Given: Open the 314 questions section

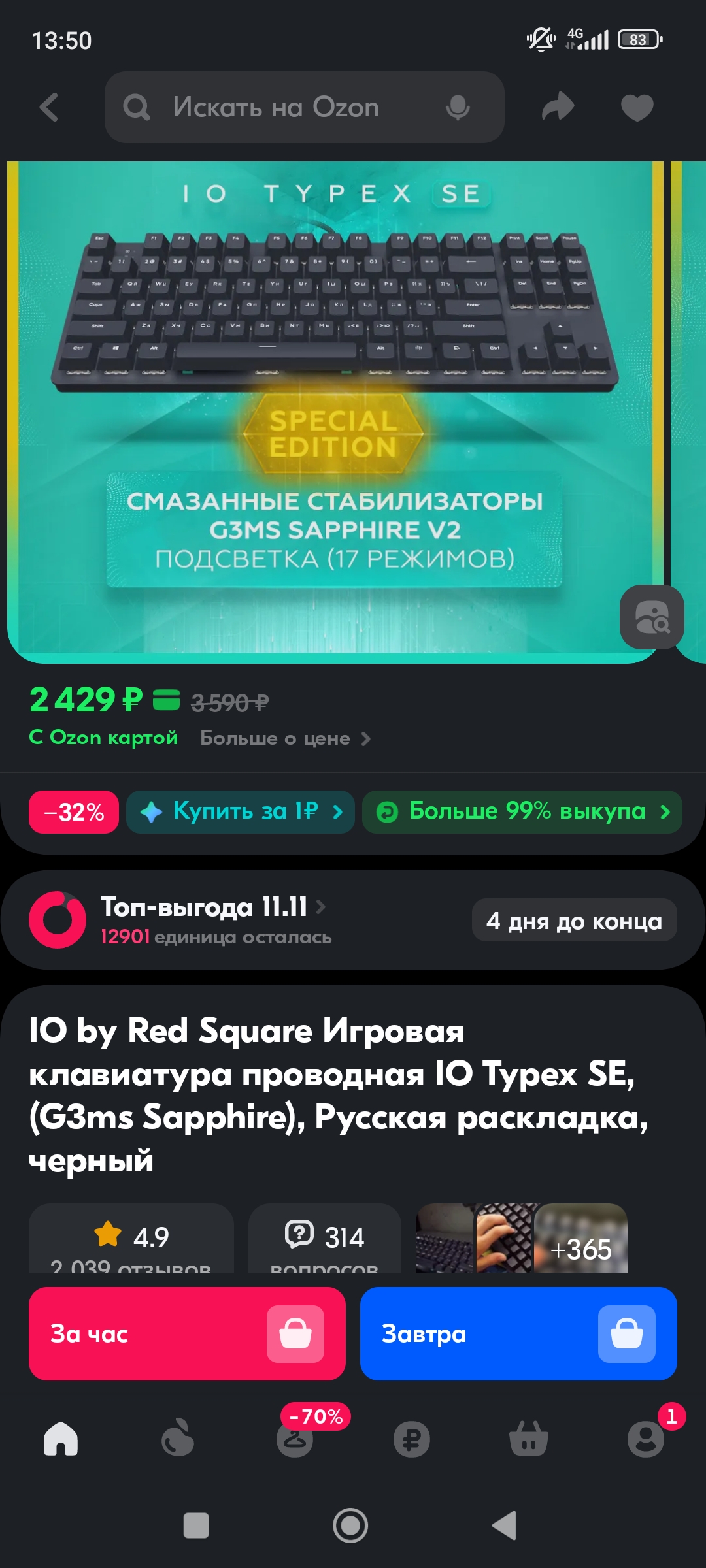Looking at the screenshot, I should tap(325, 1238).
